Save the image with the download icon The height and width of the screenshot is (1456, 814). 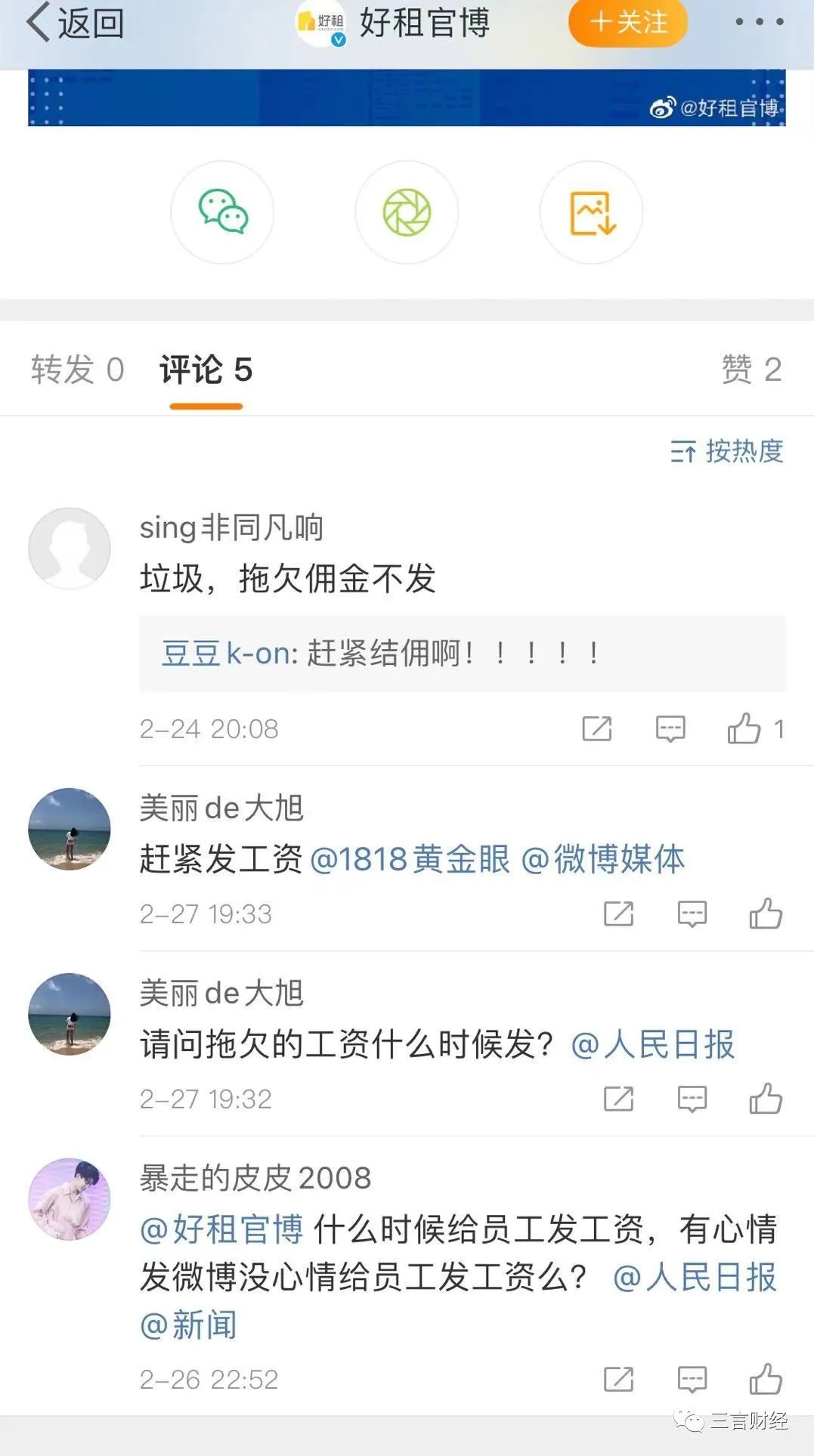point(592,212)
